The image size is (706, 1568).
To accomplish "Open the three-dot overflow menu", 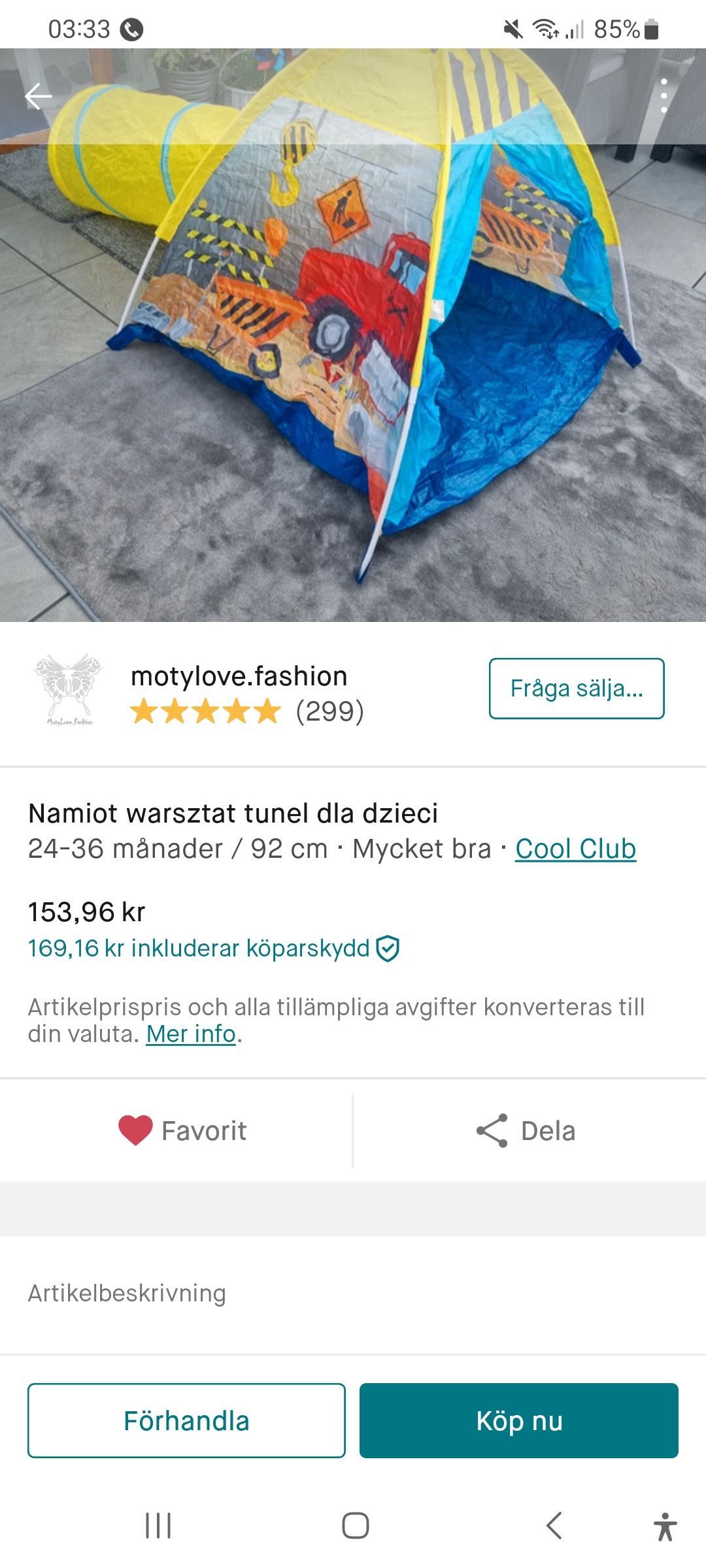I will [x=664, y=96].
